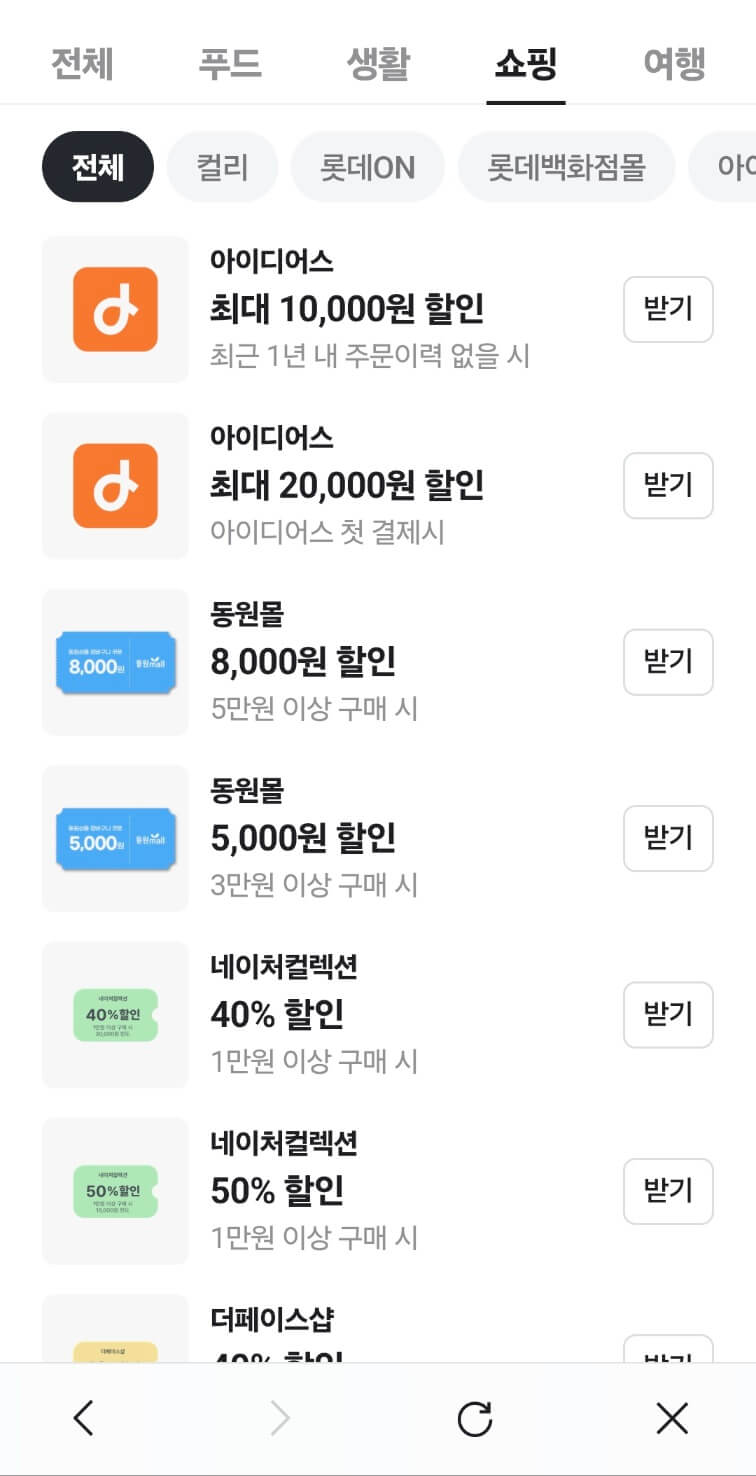Refresh the page using the reload icon
The height and width of the screenshot is (1476, 756).
pos(477,1417)
